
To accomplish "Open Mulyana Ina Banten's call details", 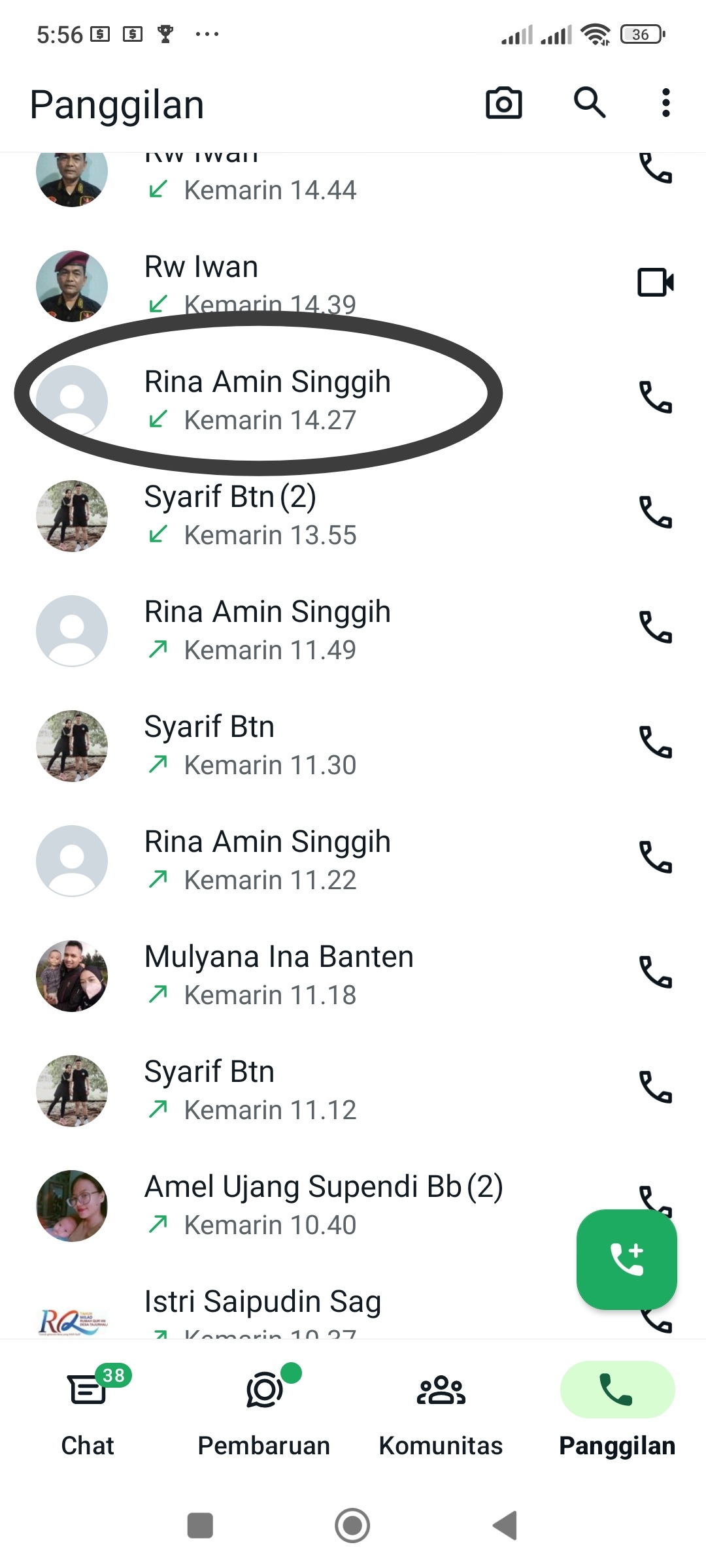I will 278,975.
